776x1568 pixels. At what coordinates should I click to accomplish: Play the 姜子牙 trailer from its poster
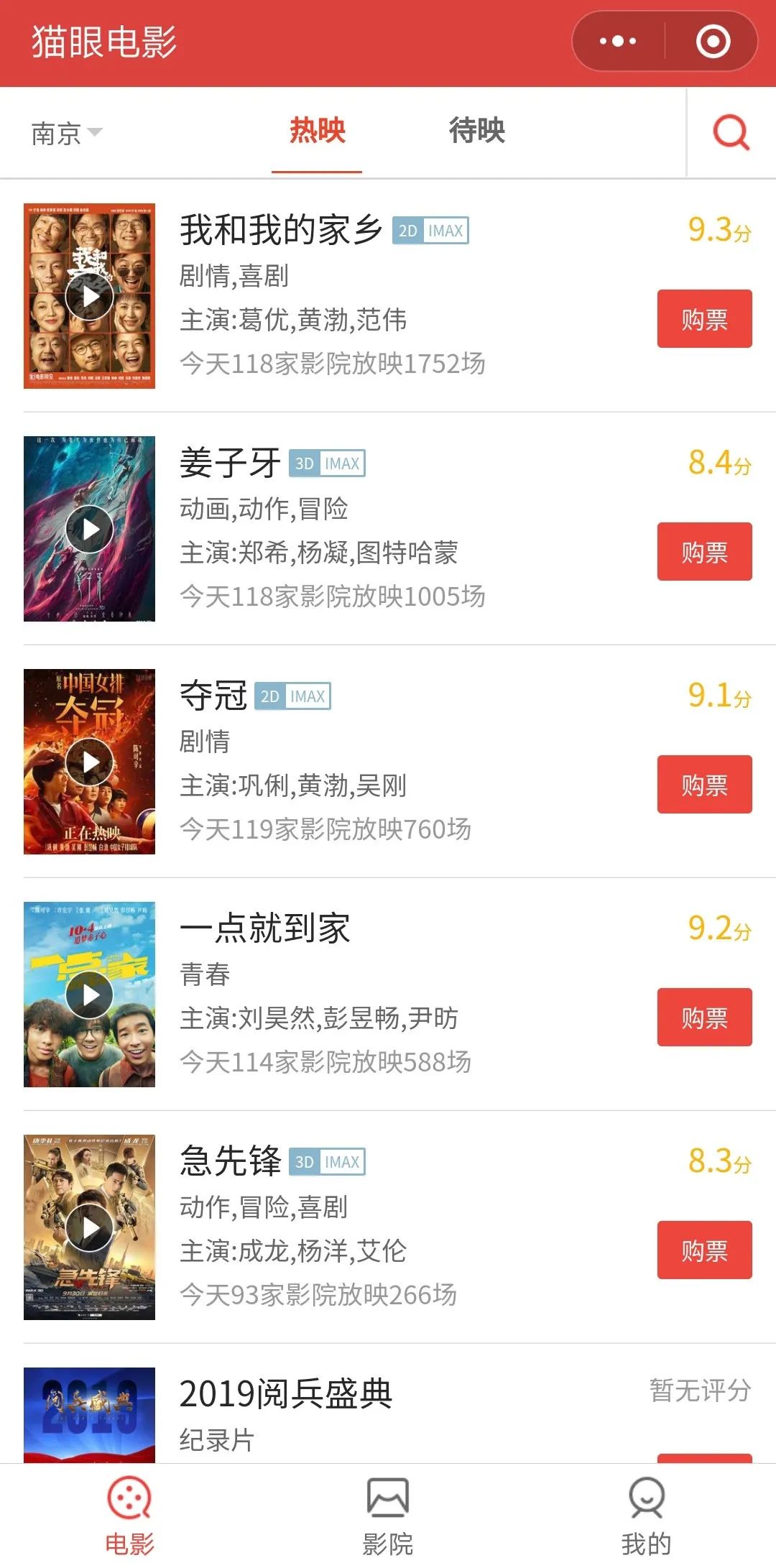point(89,529)
